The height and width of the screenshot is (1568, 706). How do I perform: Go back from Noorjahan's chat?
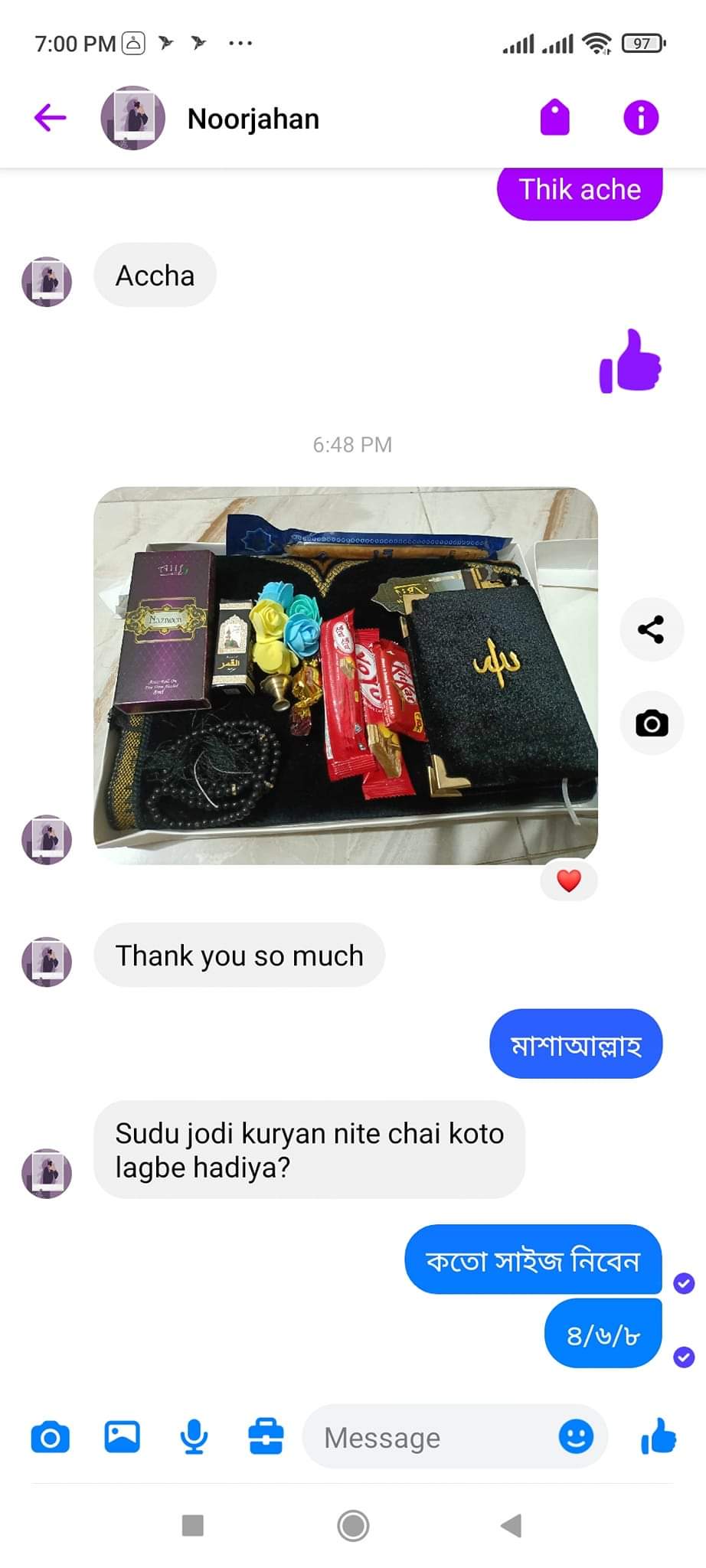51,118
